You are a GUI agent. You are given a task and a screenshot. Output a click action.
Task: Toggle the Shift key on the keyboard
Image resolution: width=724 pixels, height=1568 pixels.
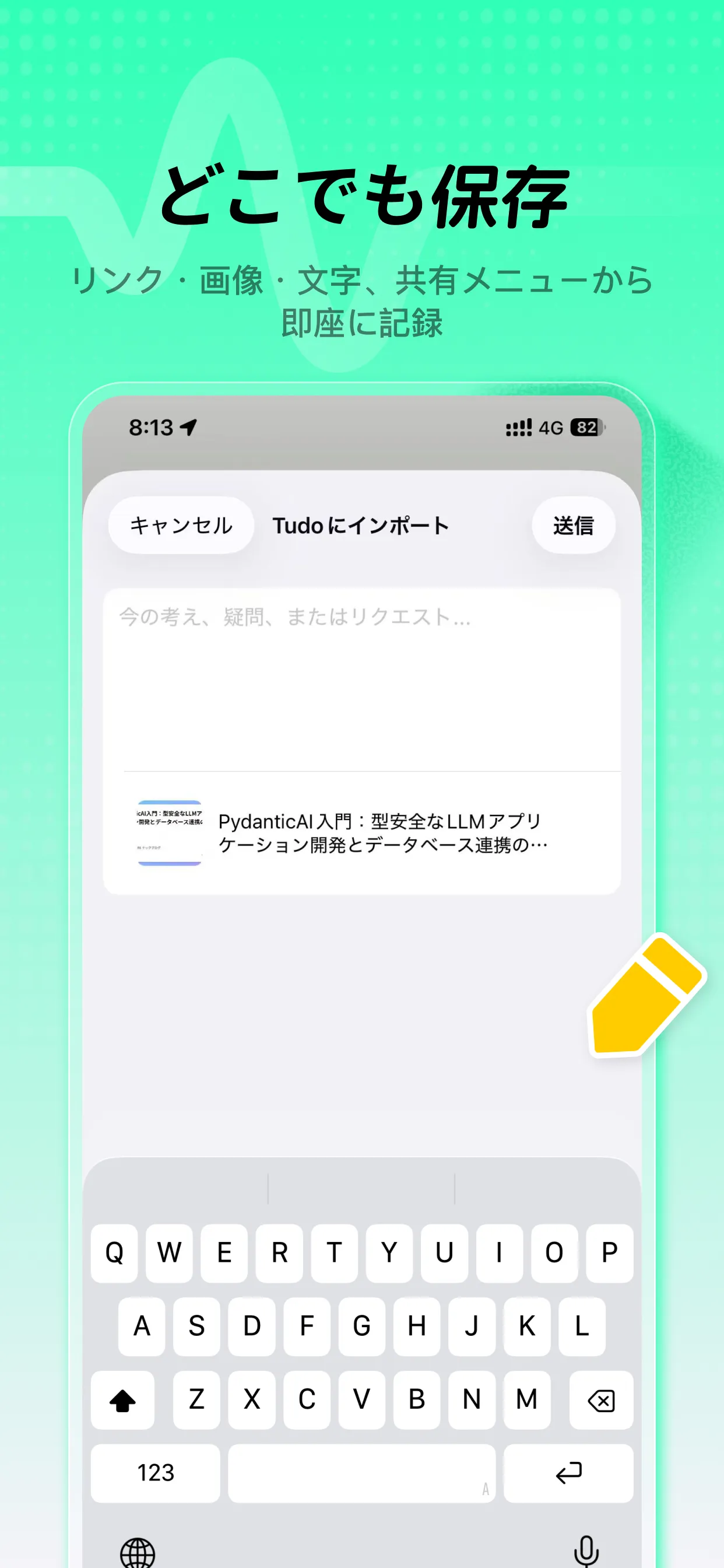[122, 1401]
